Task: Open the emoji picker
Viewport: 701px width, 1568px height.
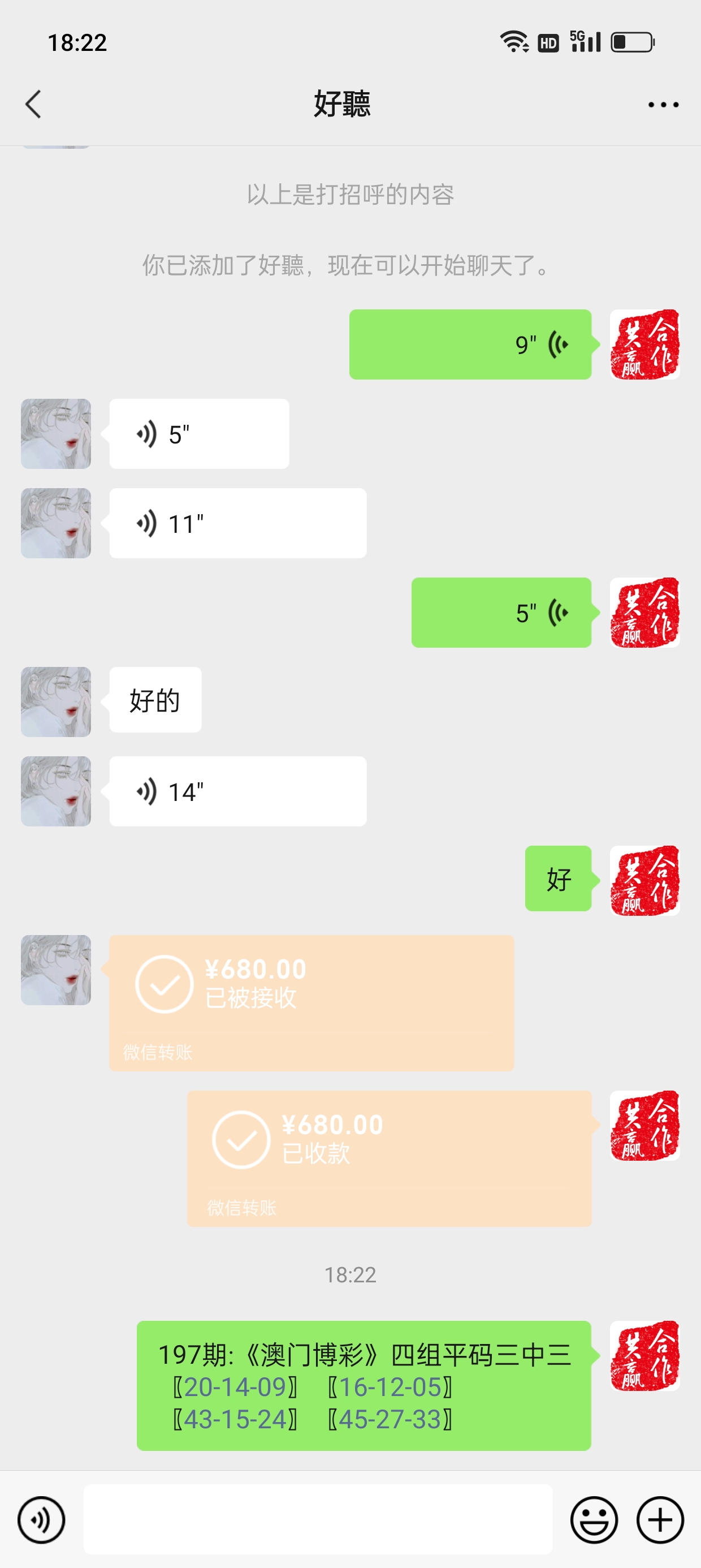Action: pos(593,1520)
